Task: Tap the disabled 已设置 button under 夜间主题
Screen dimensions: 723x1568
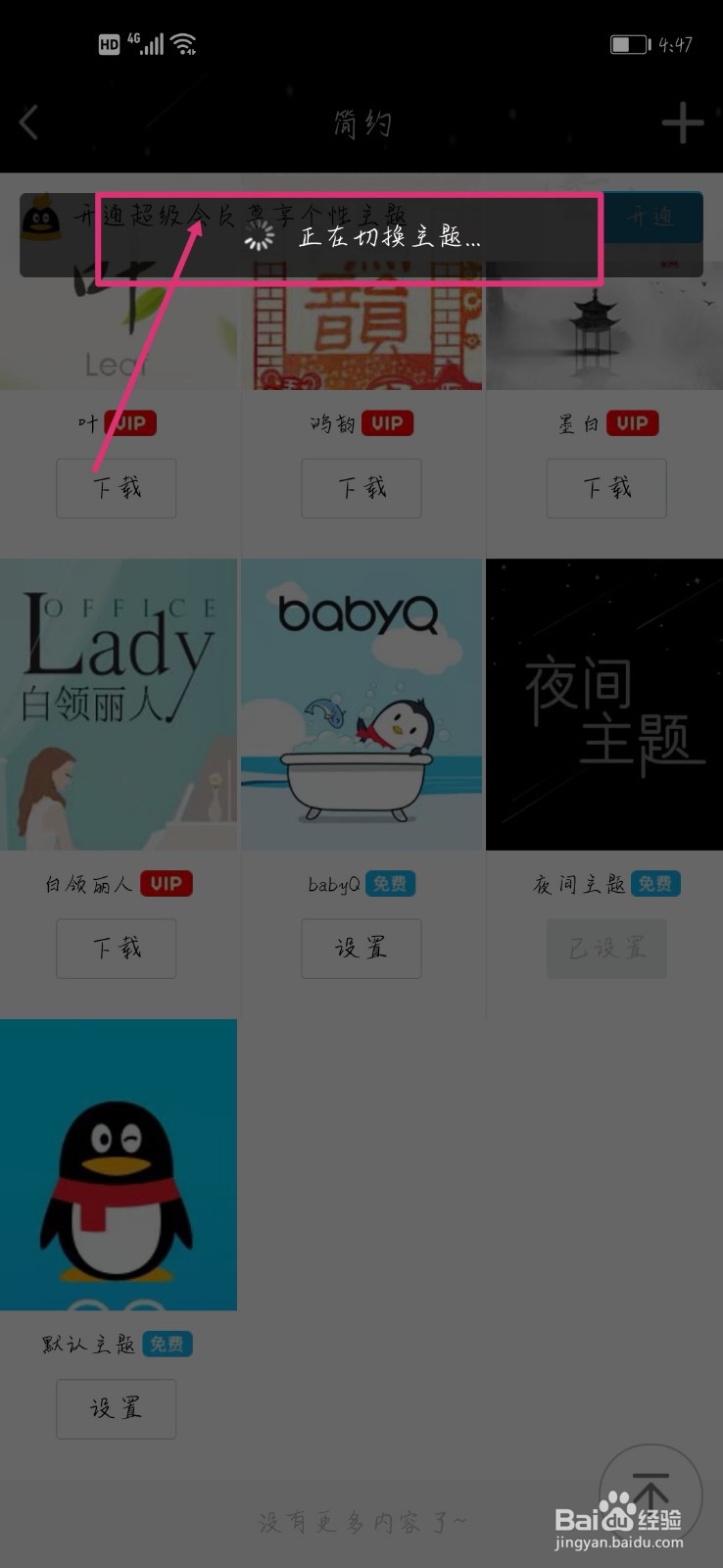Action: coord(605,949)
